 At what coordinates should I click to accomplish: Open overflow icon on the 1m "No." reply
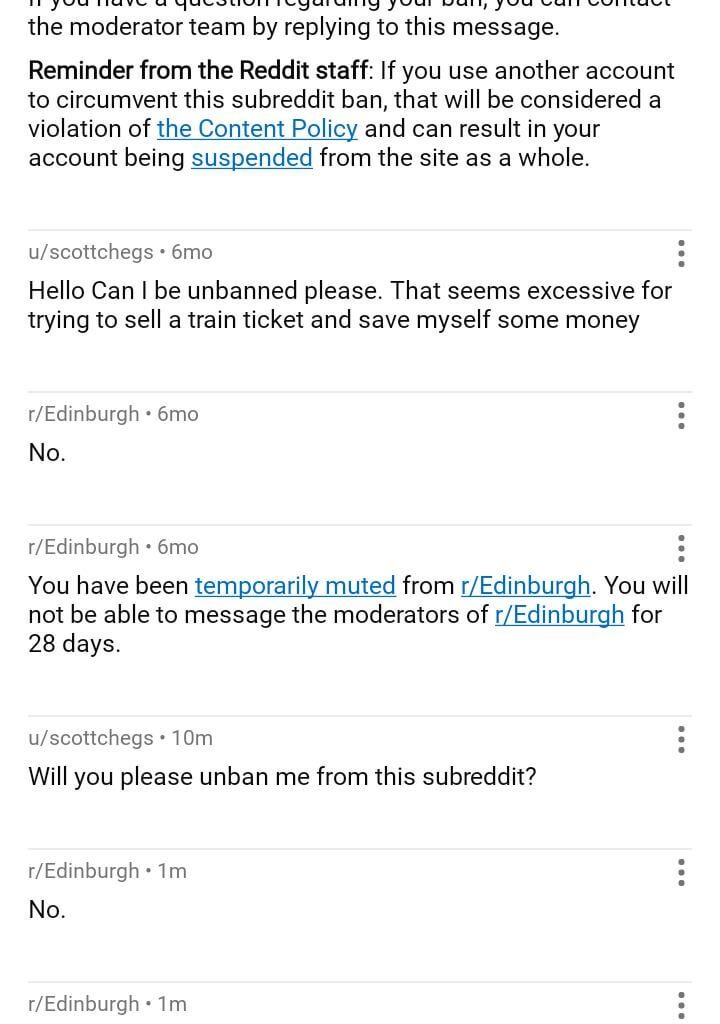[x=681, y=872]
